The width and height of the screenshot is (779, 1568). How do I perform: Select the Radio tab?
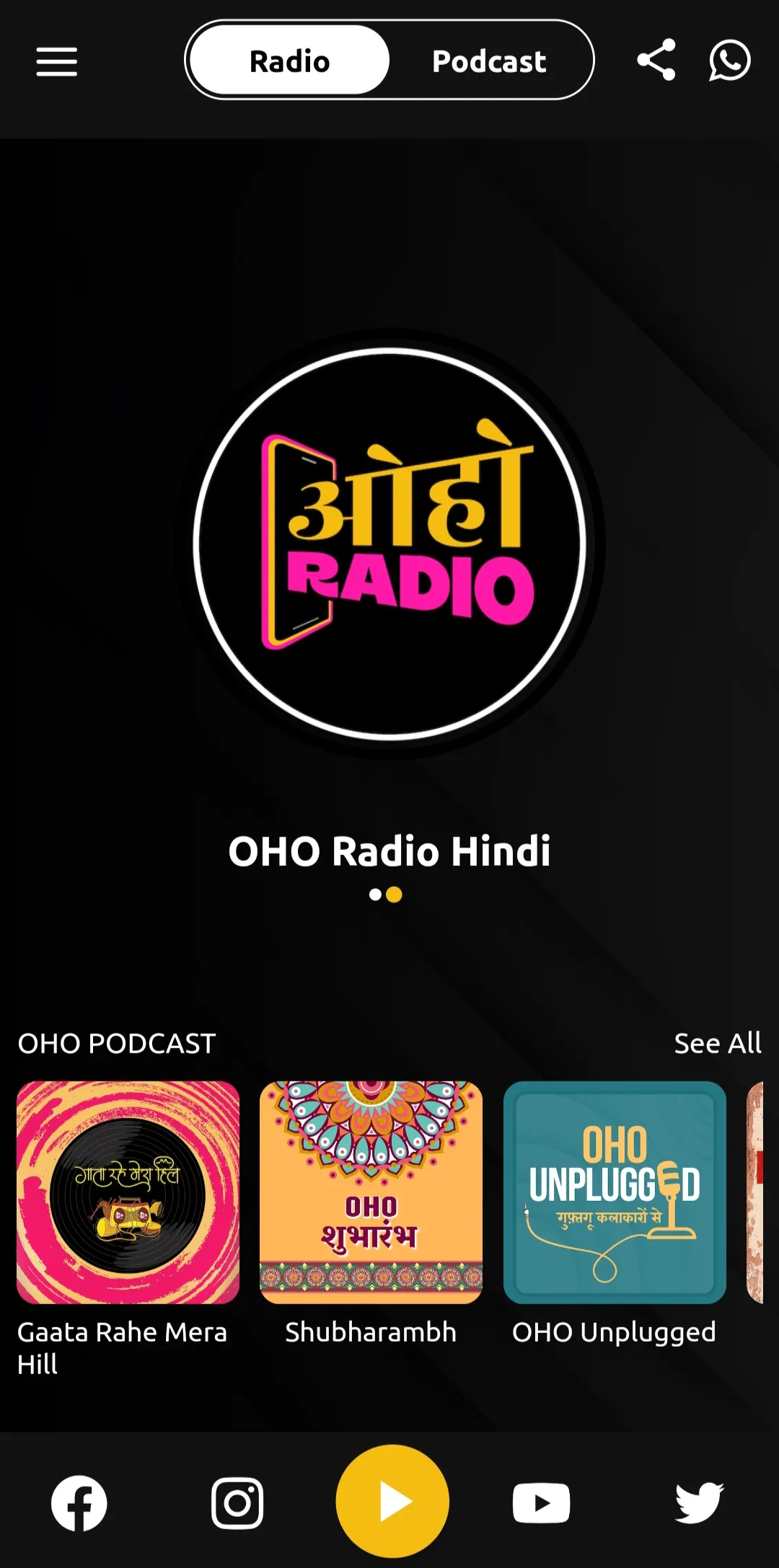coord(290,61)
